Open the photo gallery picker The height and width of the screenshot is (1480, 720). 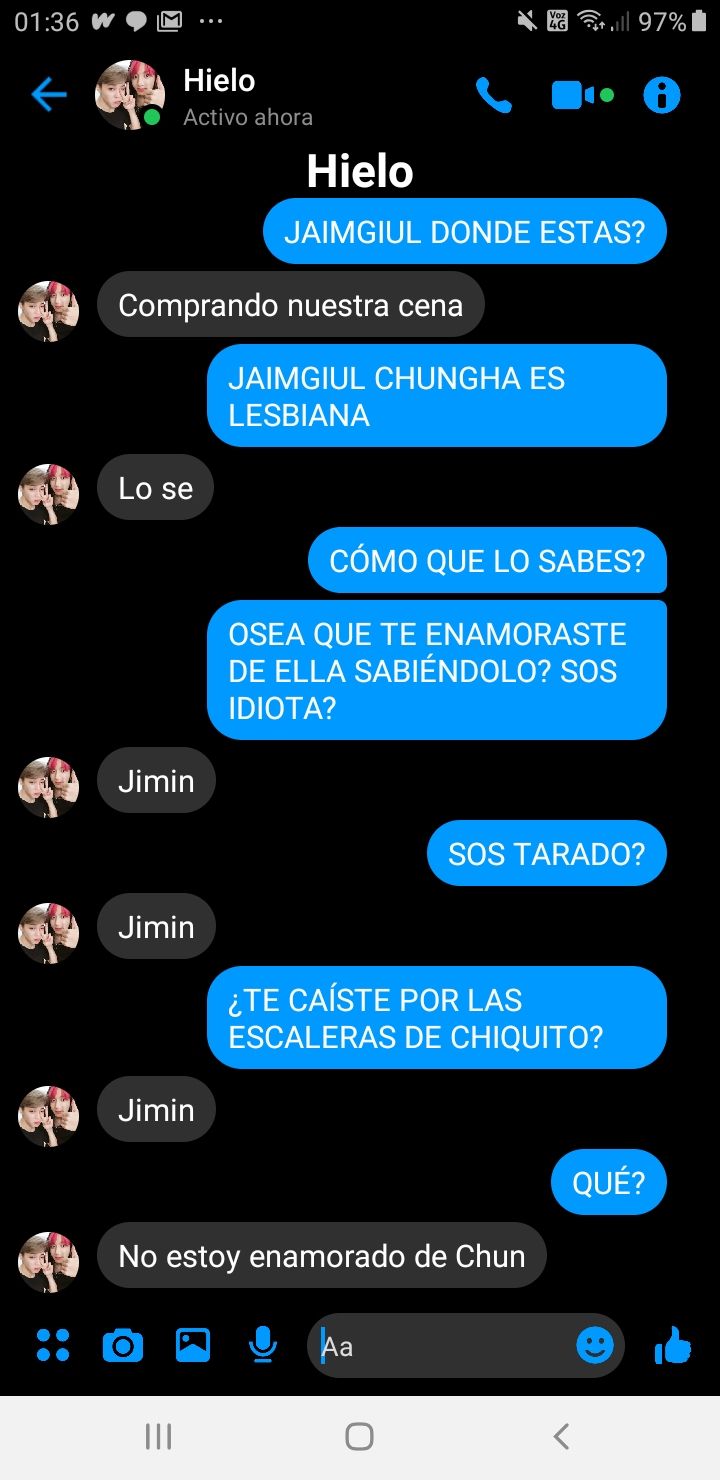pyautogui.click(x=193, y=1346)
